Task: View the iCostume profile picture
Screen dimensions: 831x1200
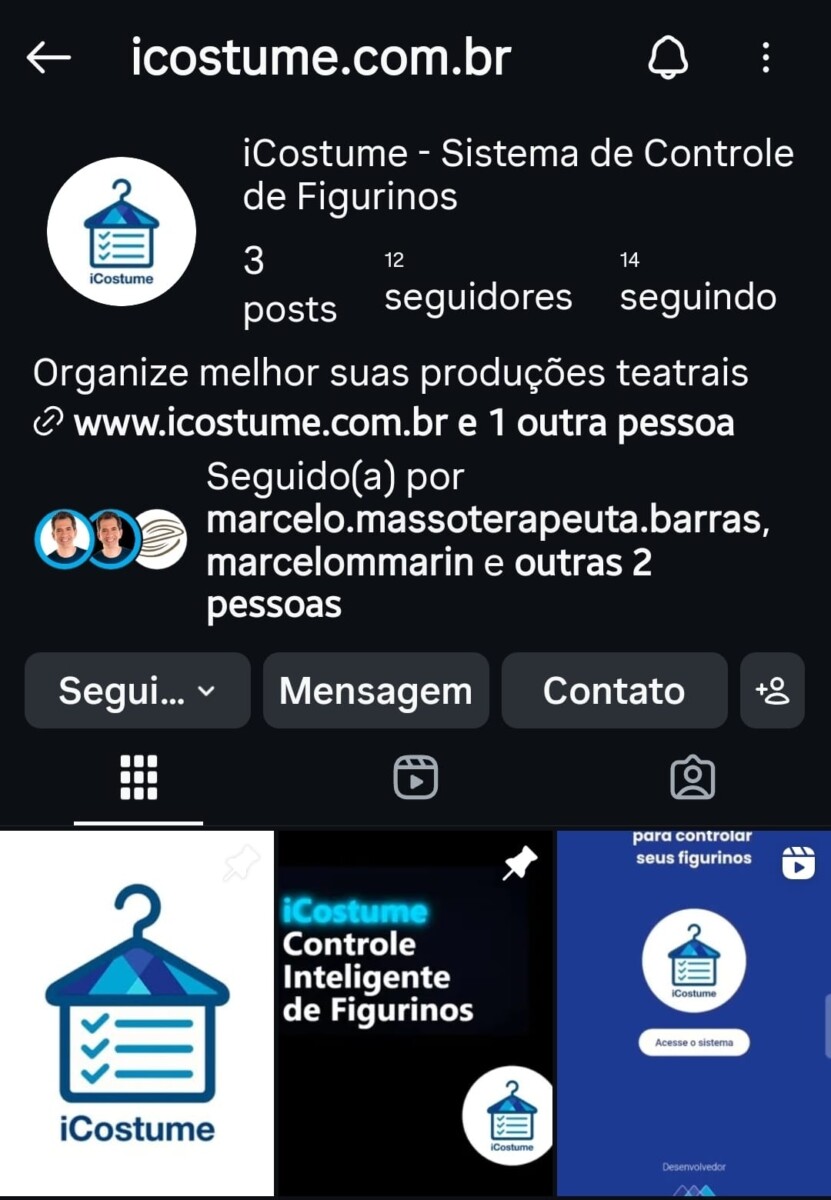Action: pyautogui.click(x=121, y=231)
